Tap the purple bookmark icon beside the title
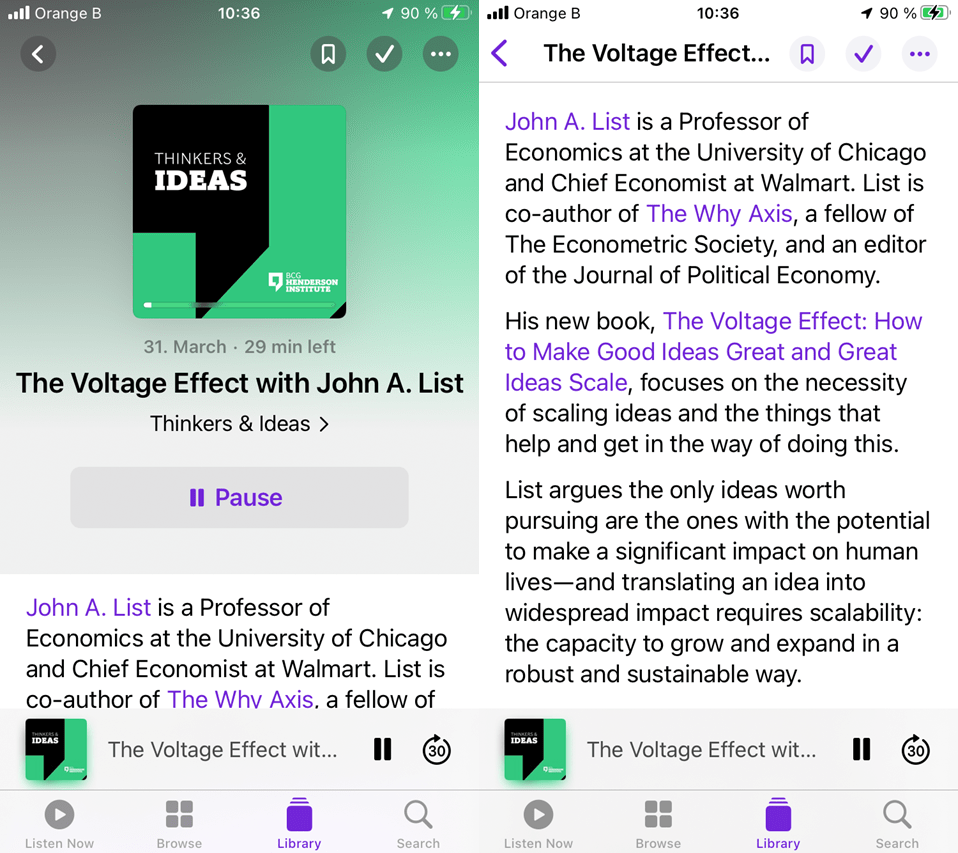The width and height of the screenshot is (958, 853). coord(807,54)
